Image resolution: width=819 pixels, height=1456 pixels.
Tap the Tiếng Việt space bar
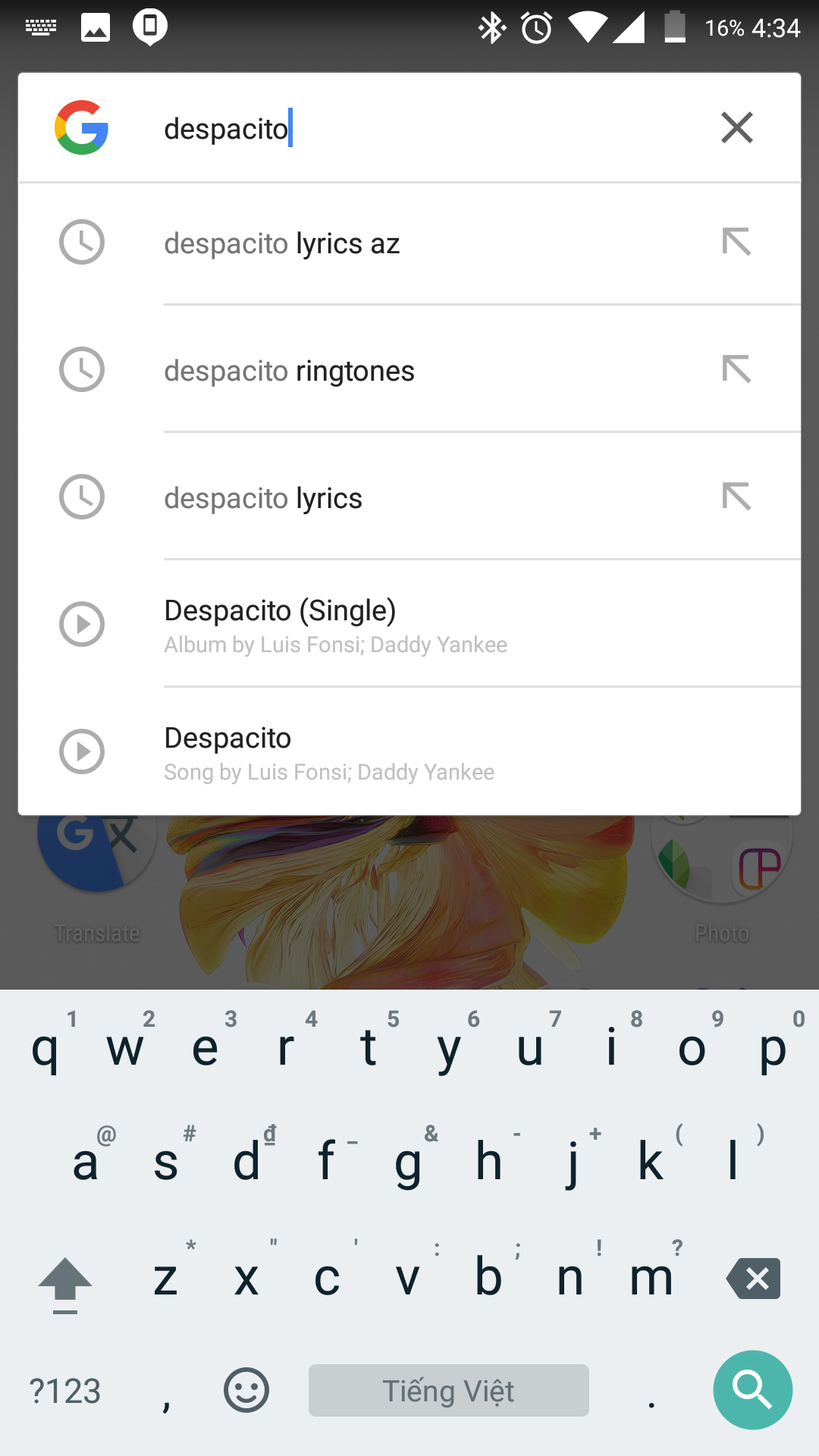click(448, 1390)
